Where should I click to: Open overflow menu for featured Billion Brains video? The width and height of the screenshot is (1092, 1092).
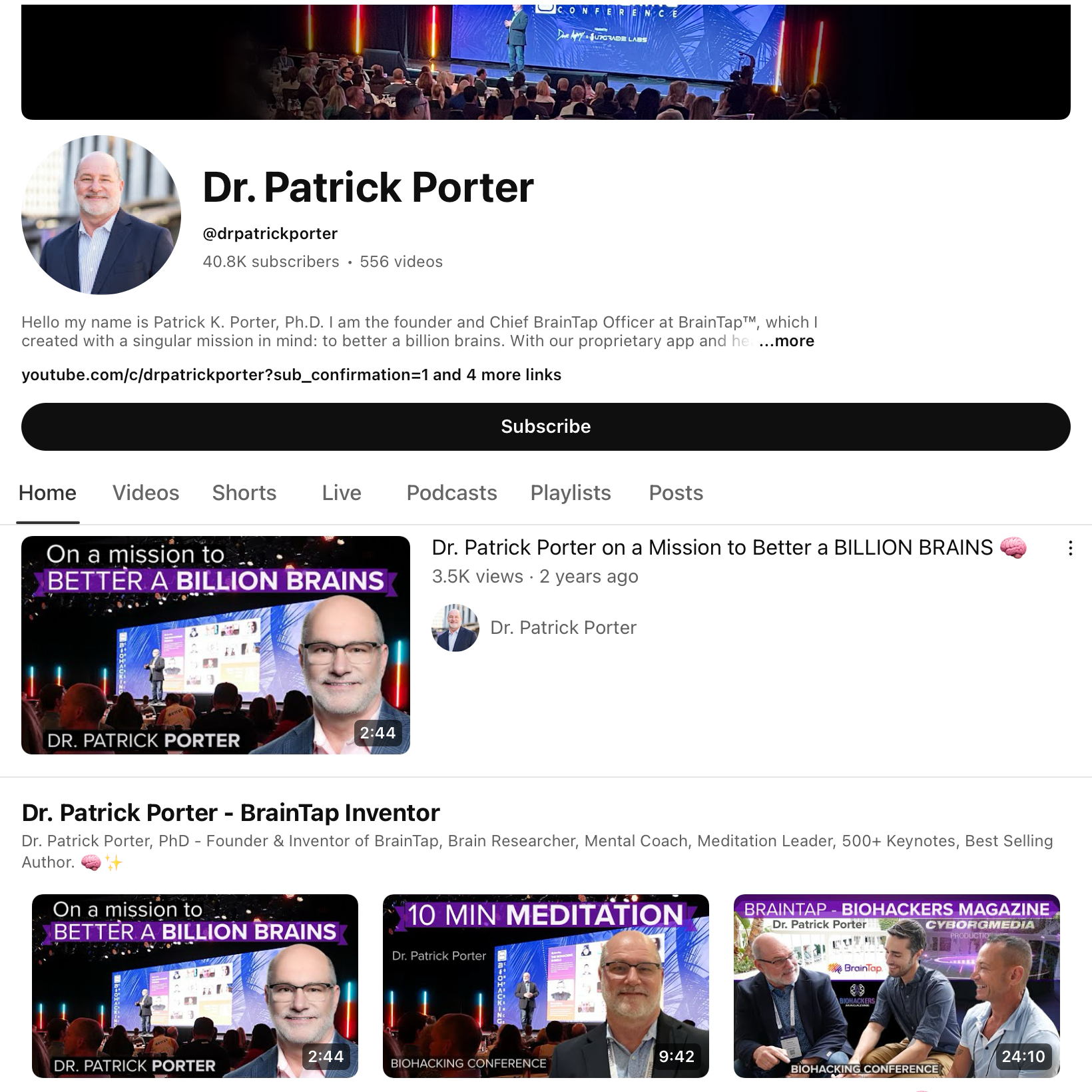point(1070,549)
